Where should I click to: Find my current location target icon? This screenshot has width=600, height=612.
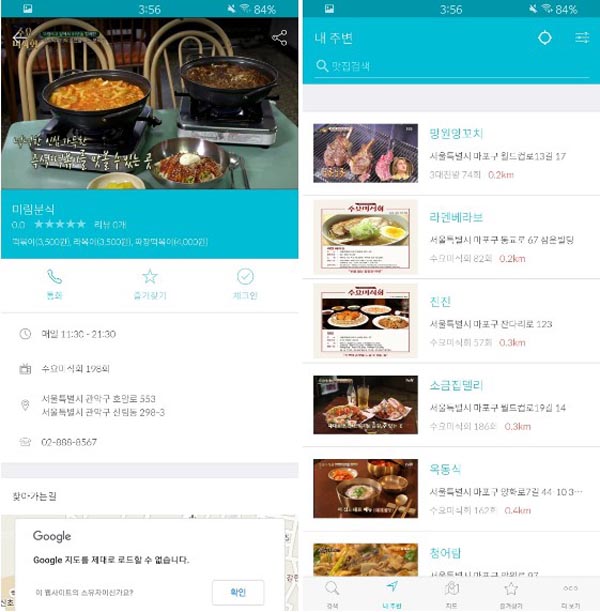click(545, 38)
